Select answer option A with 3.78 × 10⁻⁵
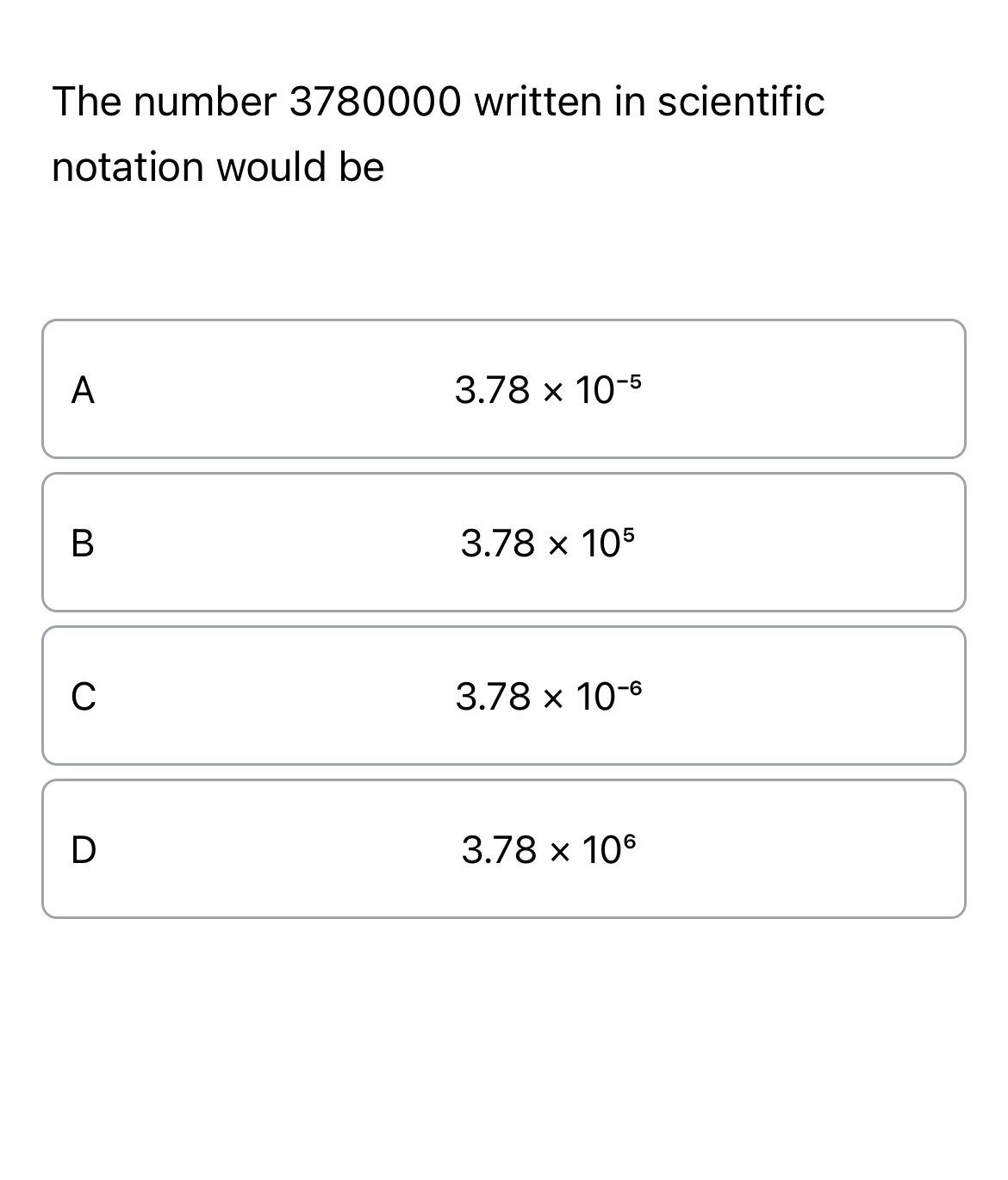Viewport: 1008px width, 1180px height. 504,388
